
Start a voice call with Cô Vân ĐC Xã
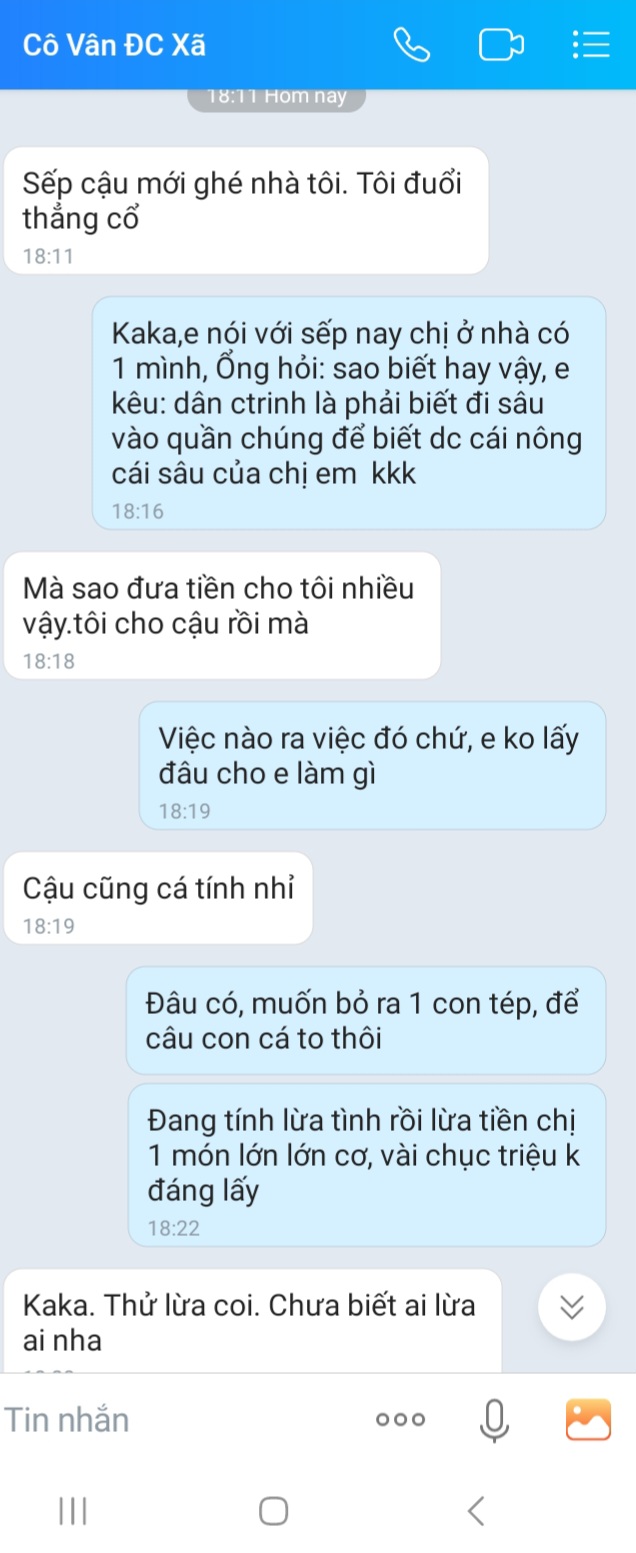pyautogui.click(x=412, y=45)
